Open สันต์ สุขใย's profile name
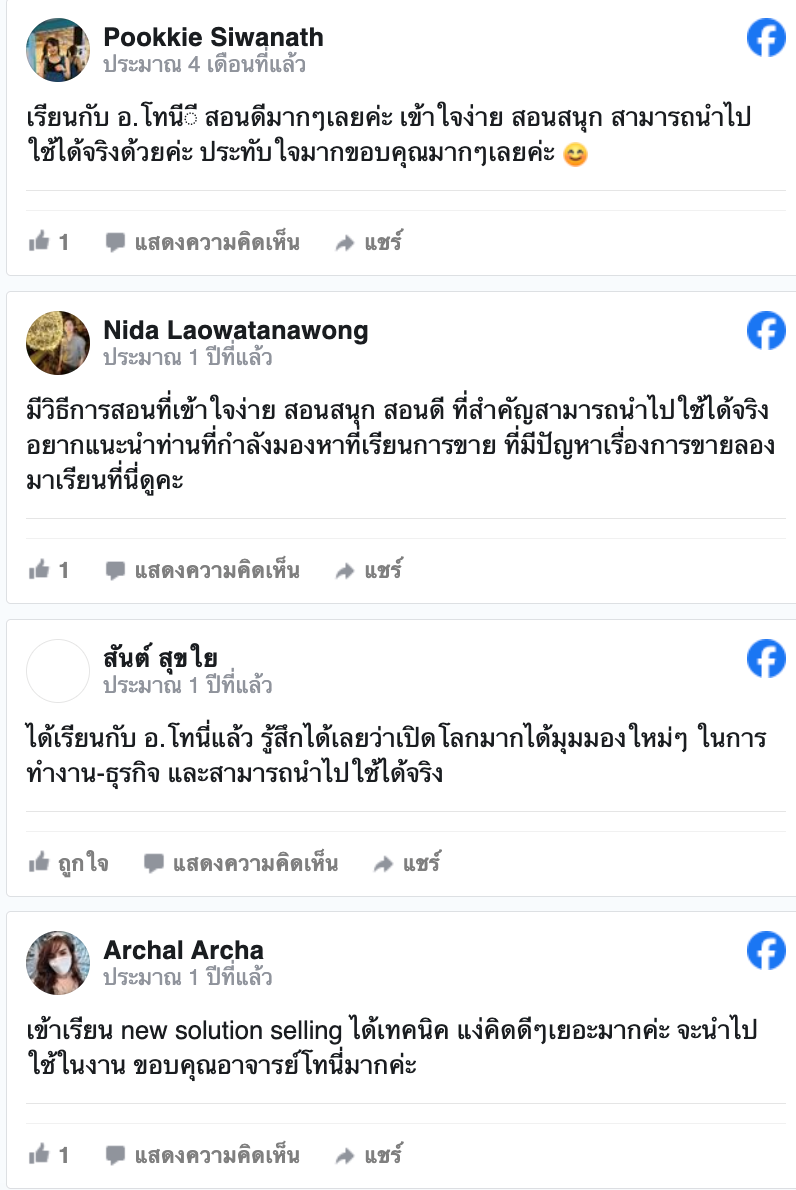The image size is (796, 1190). (160, 658)
